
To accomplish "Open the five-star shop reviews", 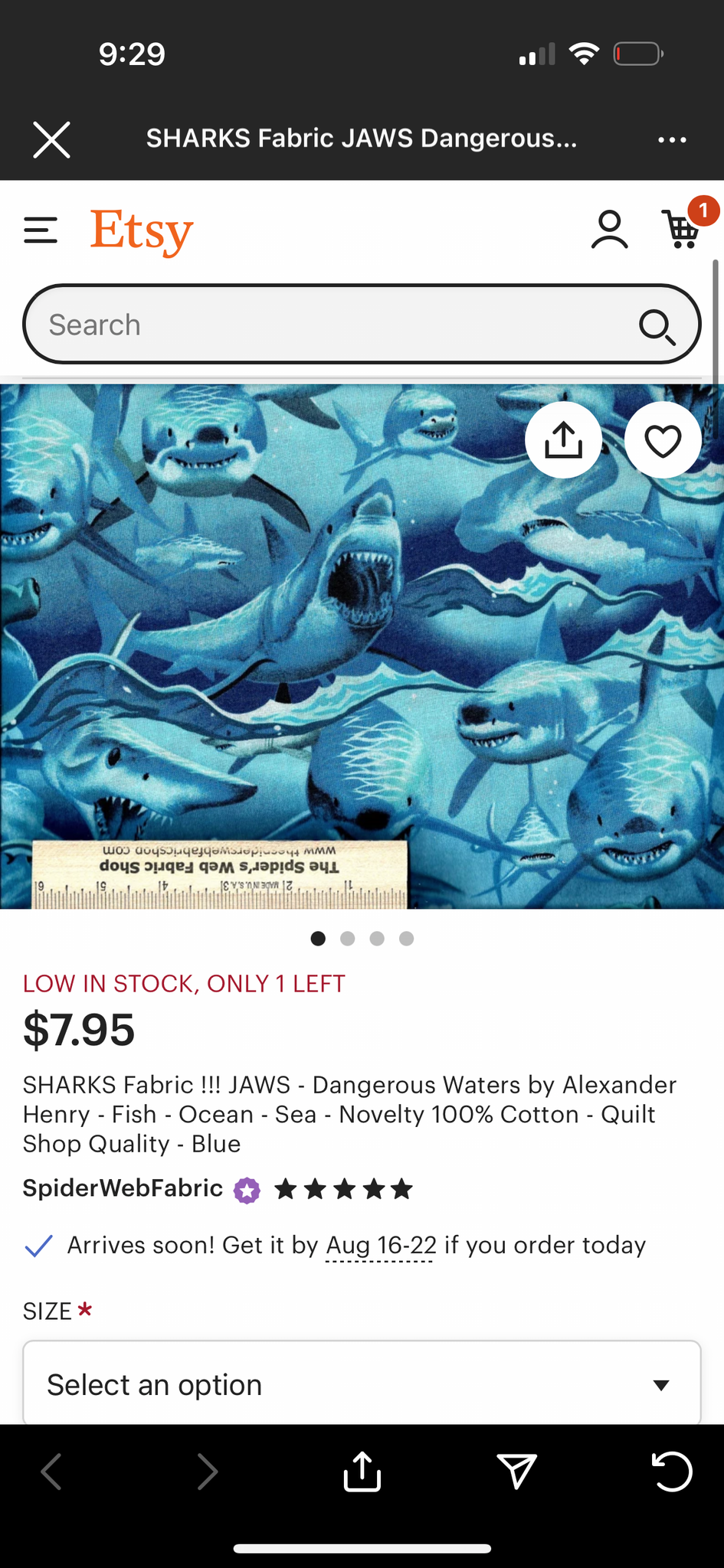I will point(344,1189).
